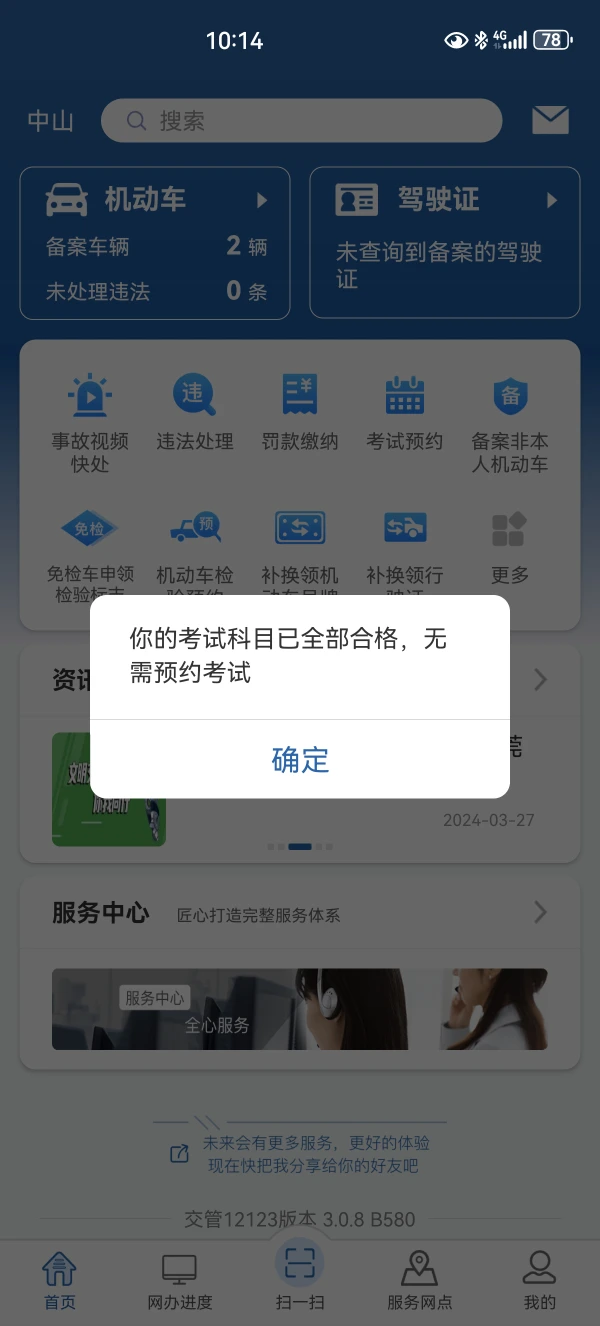This screenshot has width=600, height=1326.
Task: Open the 服务中心 全心服务 banner
Action: (x=300, y=1008)
